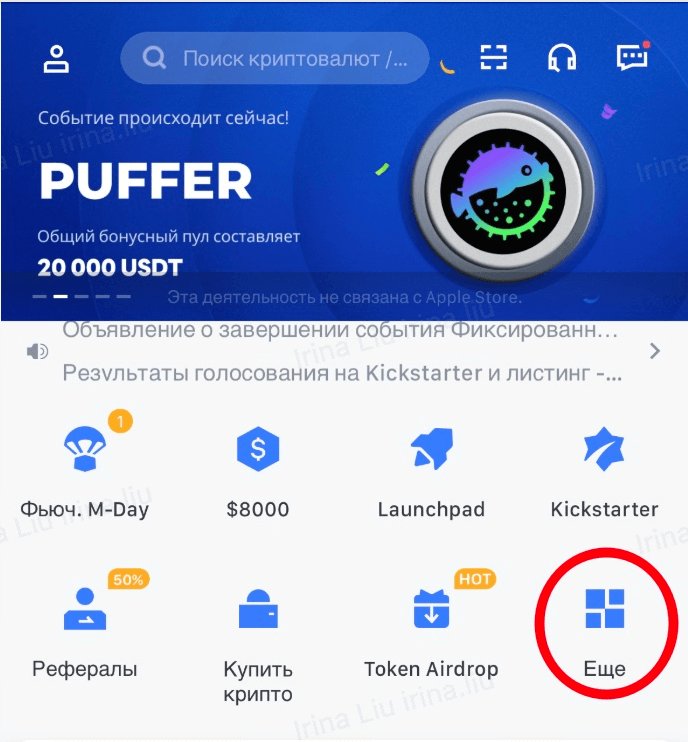This screenshot has height=742, width=688.
Task: Open Launchpad
Action: 431,468
